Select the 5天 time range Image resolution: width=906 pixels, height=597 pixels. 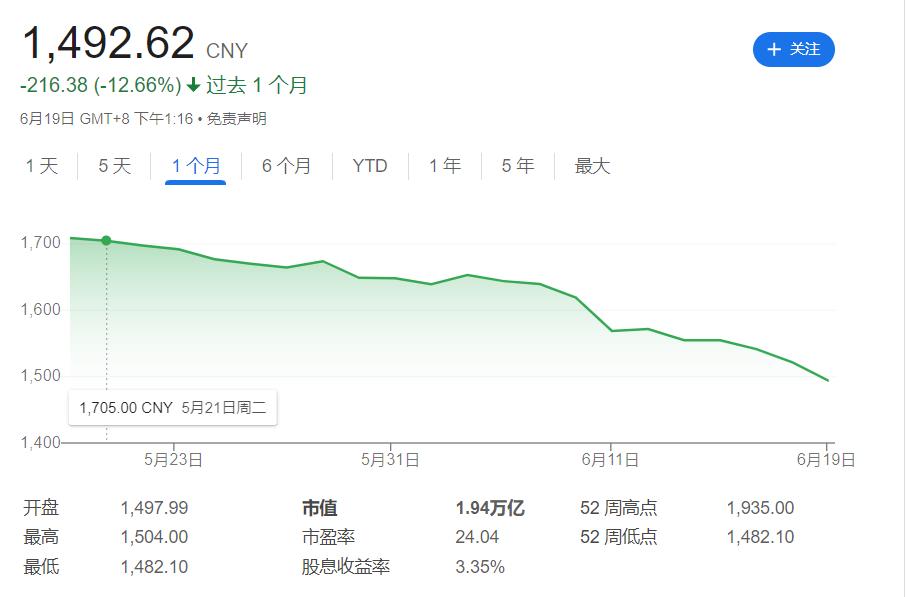tap(115, 166)
